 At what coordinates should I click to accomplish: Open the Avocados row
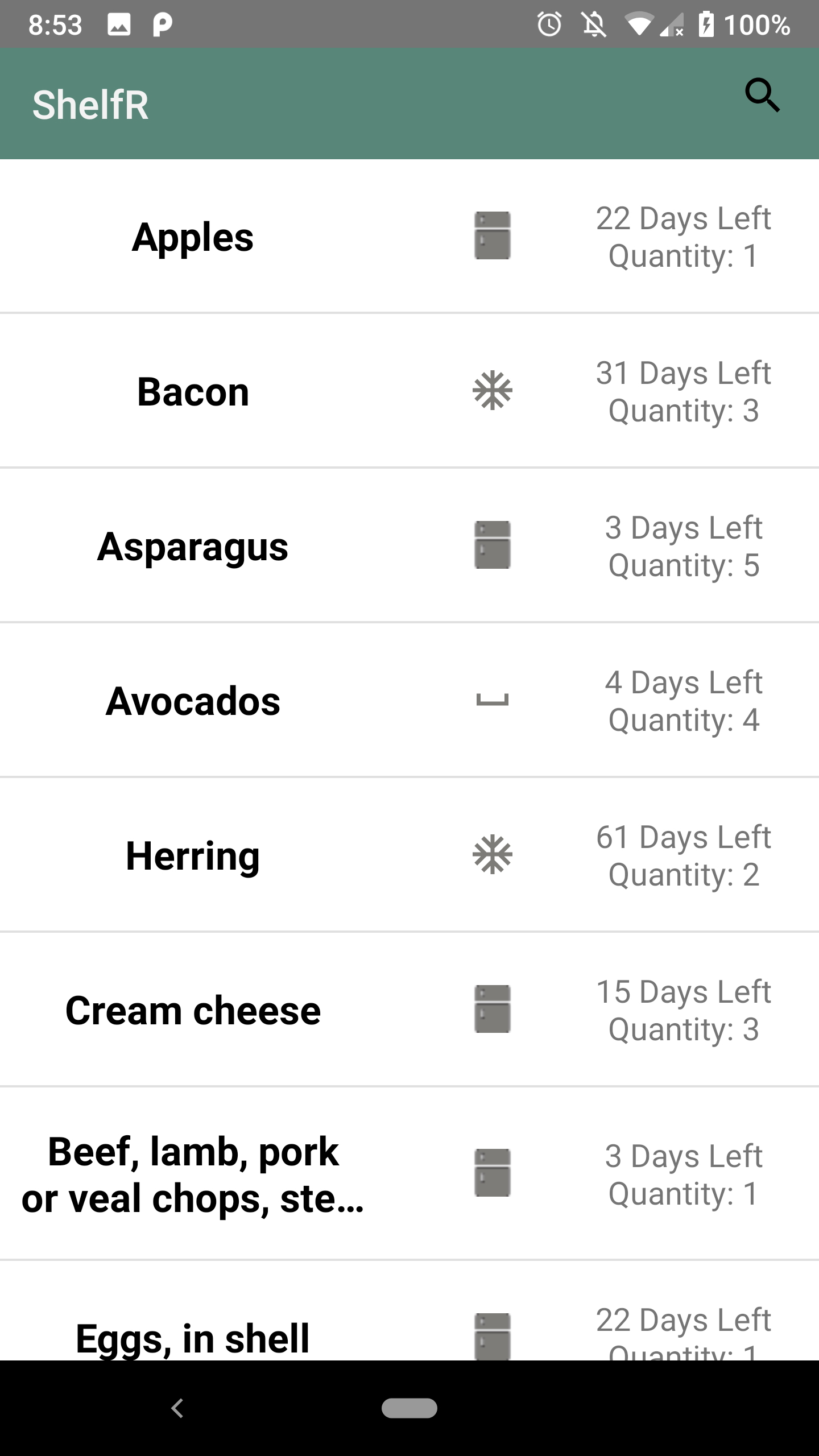click(x=193, y=701)
